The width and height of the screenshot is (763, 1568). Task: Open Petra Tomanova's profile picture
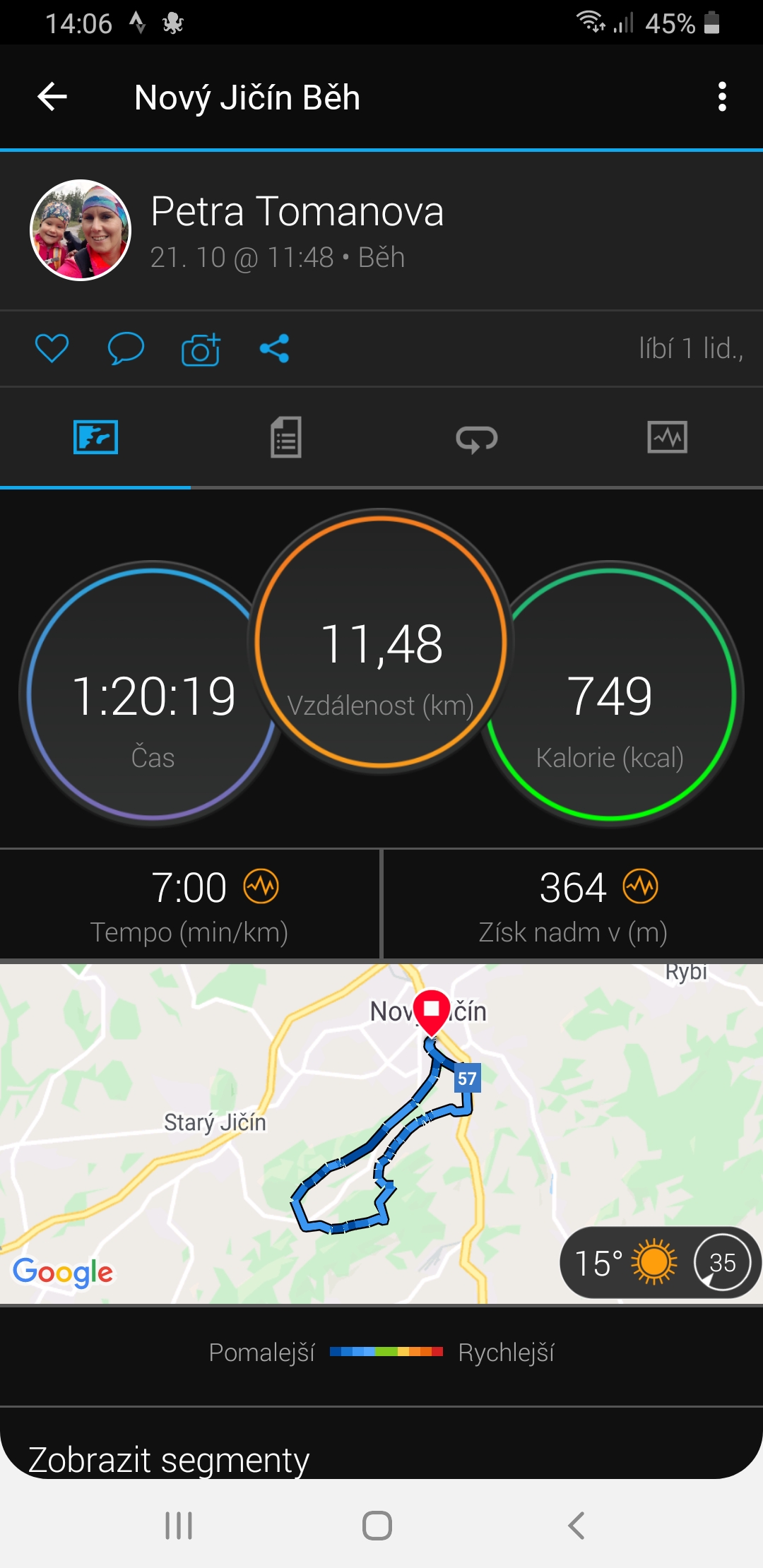coord(81,230)
